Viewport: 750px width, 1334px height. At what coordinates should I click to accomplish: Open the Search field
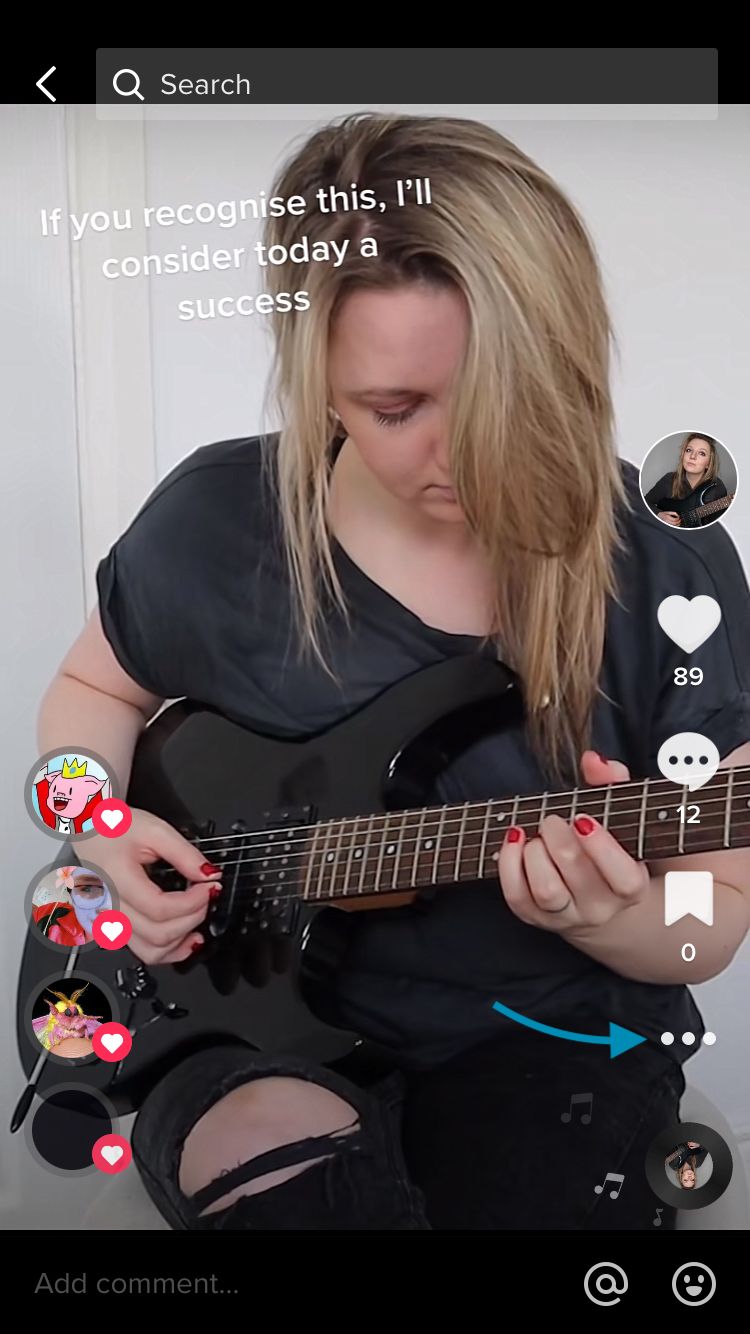[407, 84]
